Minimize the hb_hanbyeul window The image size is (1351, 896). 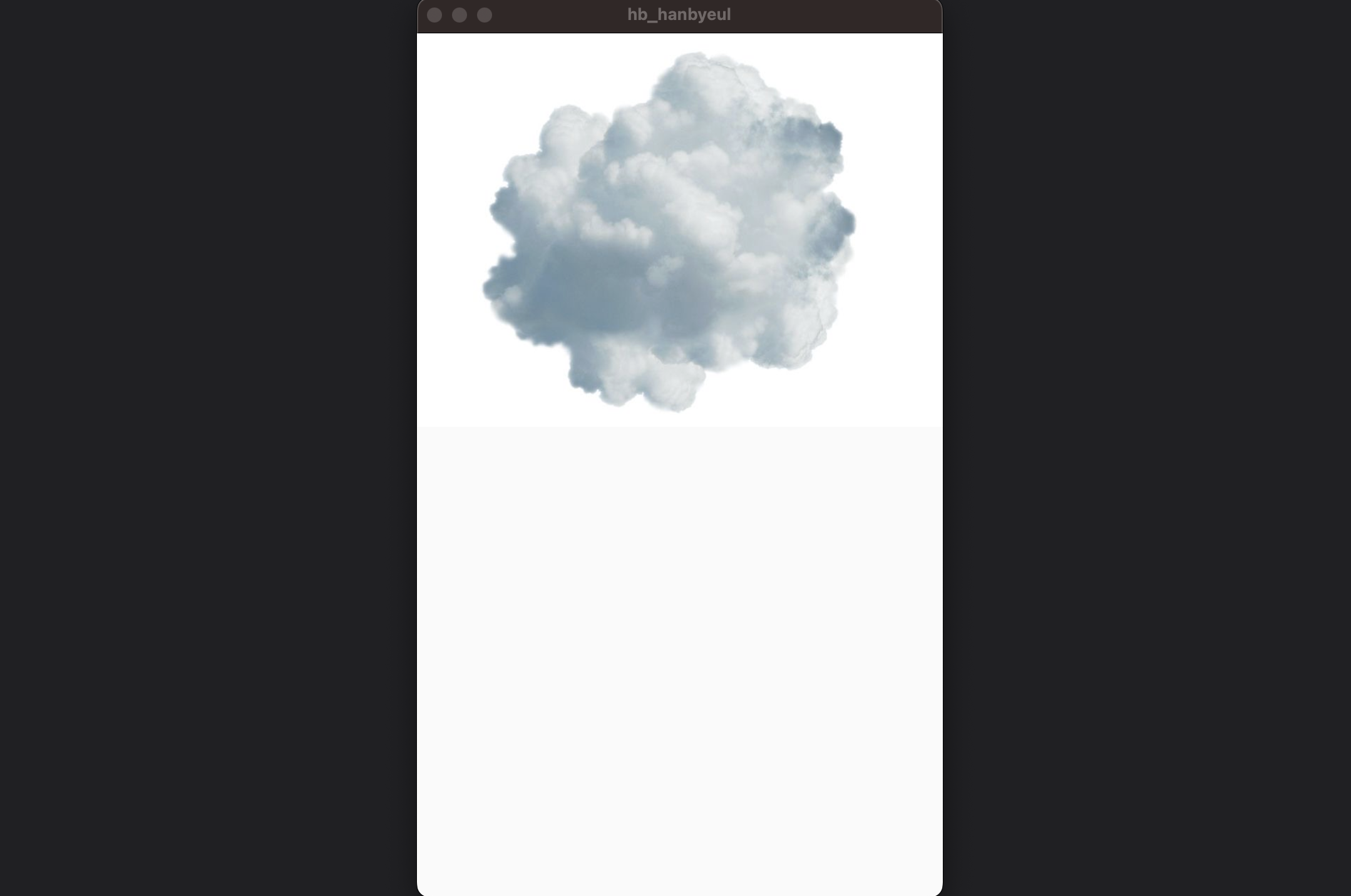(x=460, y=15)
